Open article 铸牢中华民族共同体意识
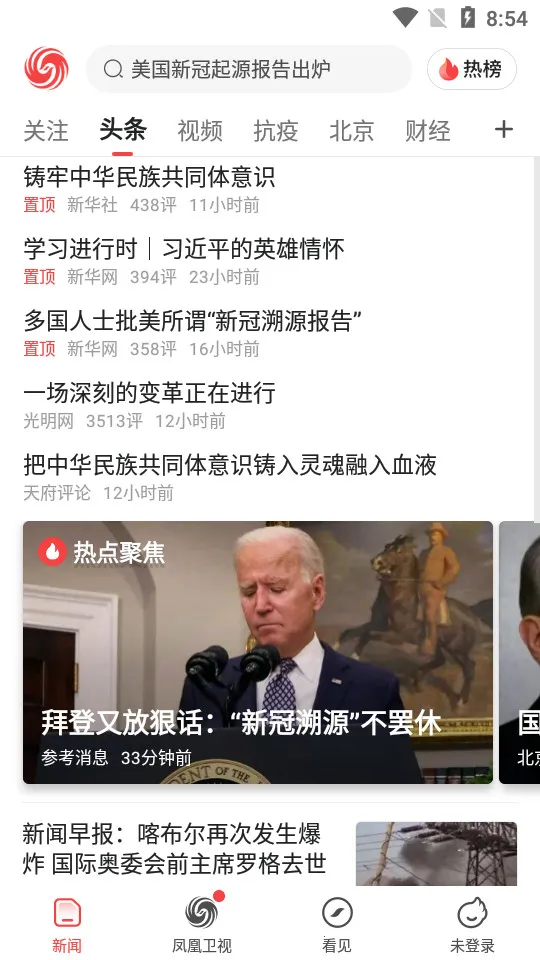The height and width of the screenshot is (960, 540). (x=270, y=189)
